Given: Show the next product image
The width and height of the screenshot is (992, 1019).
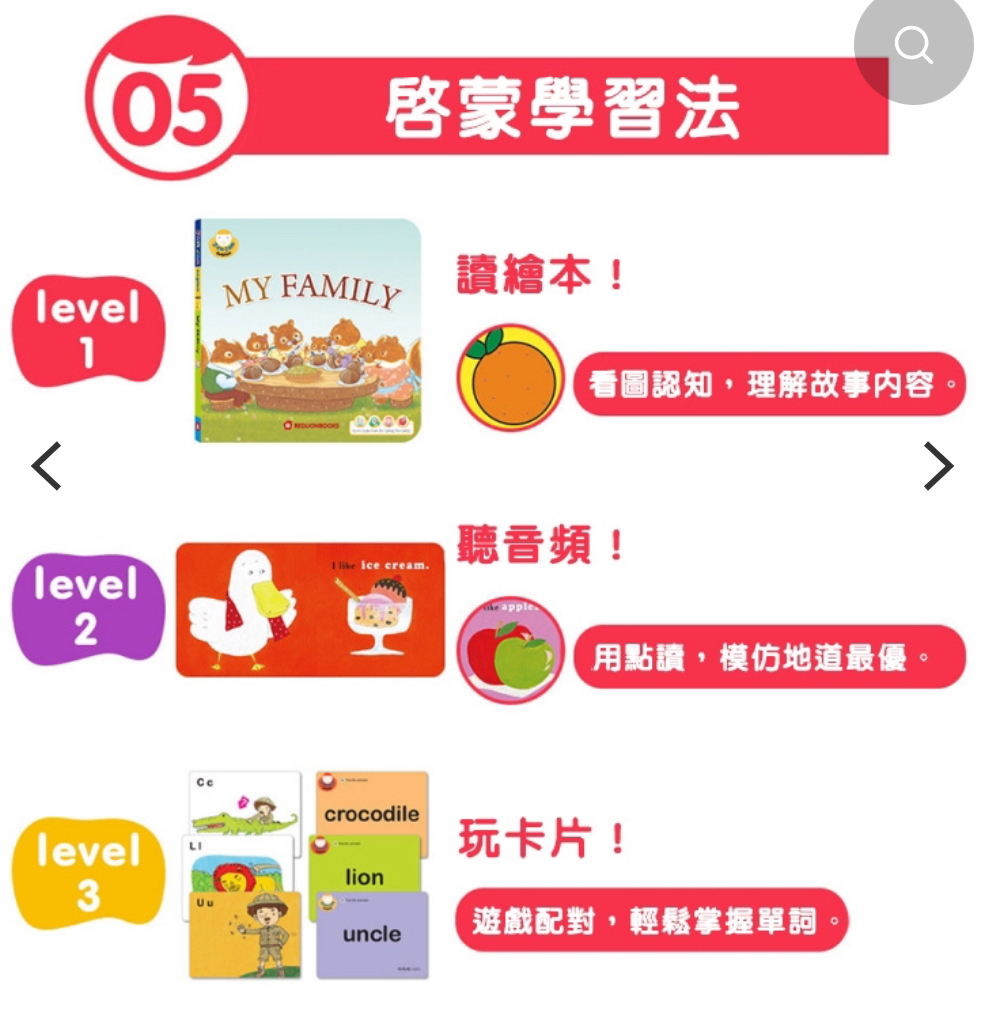Looking at the screenshot, I should click(937, 466).
